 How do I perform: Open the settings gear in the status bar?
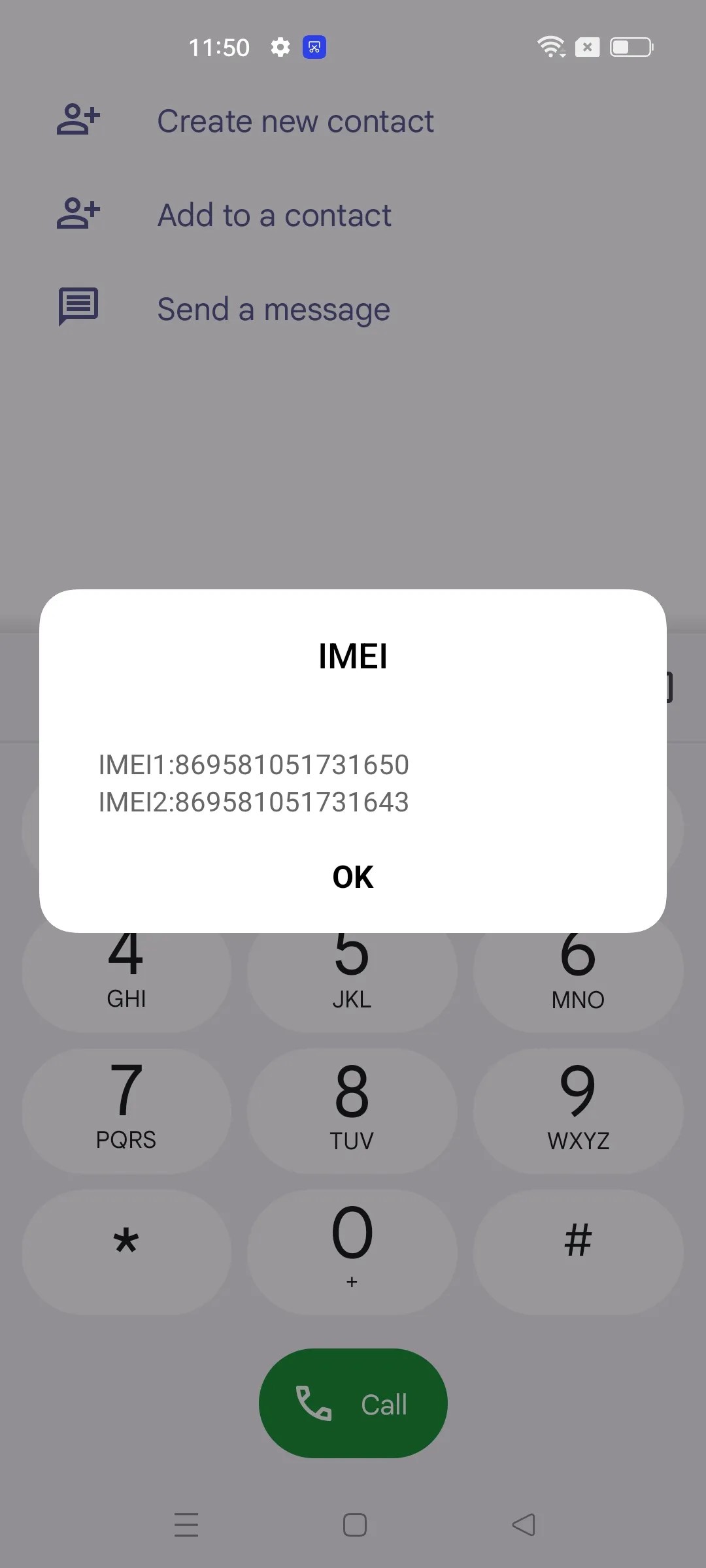[280, 46]
